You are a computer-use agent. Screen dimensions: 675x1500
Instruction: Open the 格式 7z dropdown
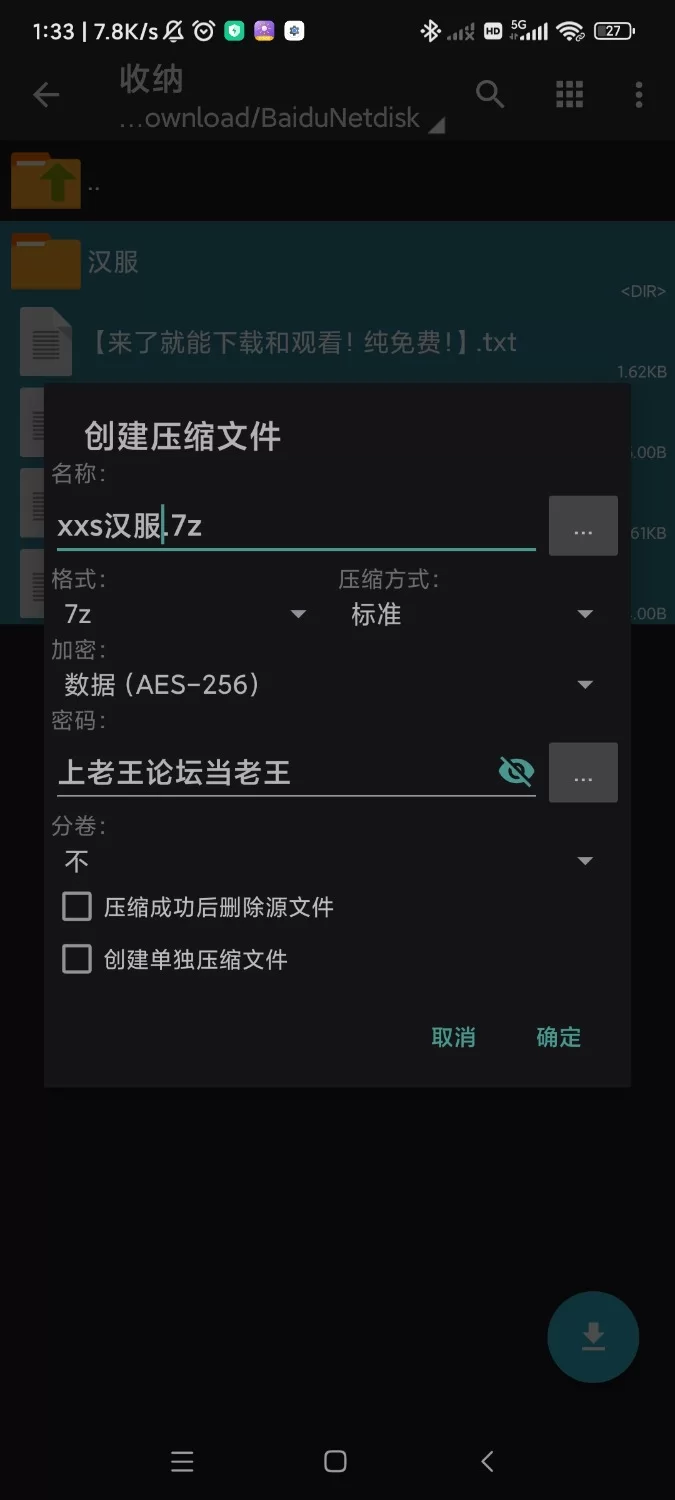183,614
